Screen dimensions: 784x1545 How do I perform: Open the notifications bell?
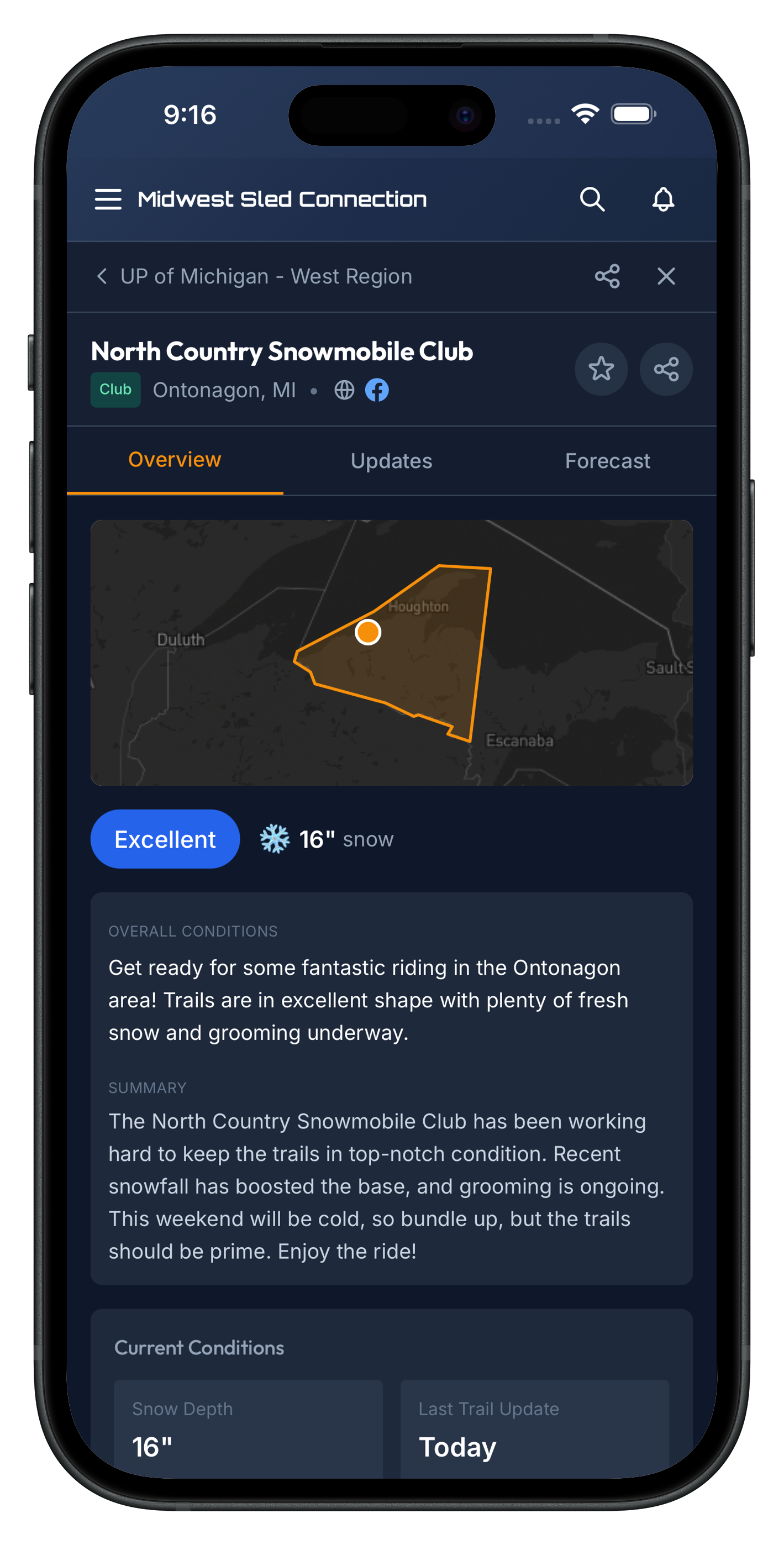(663, 199)
